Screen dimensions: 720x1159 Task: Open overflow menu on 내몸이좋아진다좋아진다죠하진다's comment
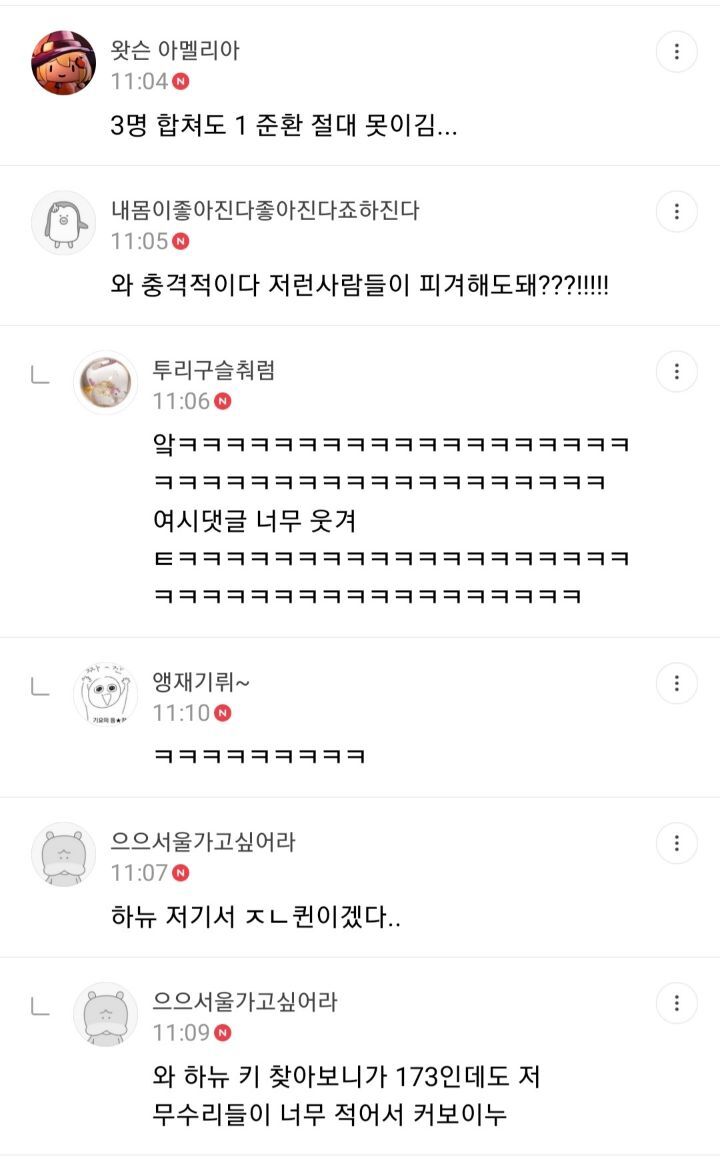tap(676, 211)
